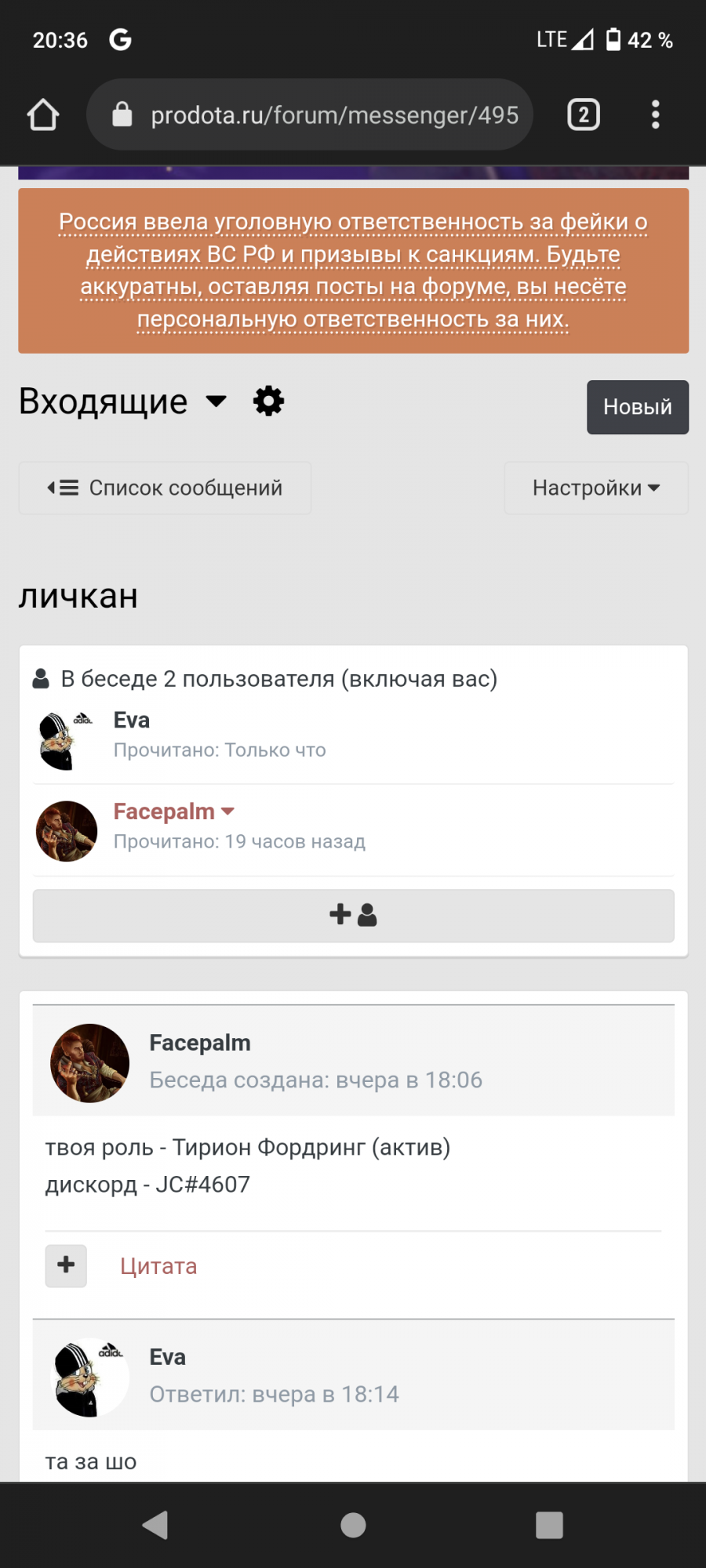Go back with the system back button
706x1568 pixels.
[x=155, y=1525]
